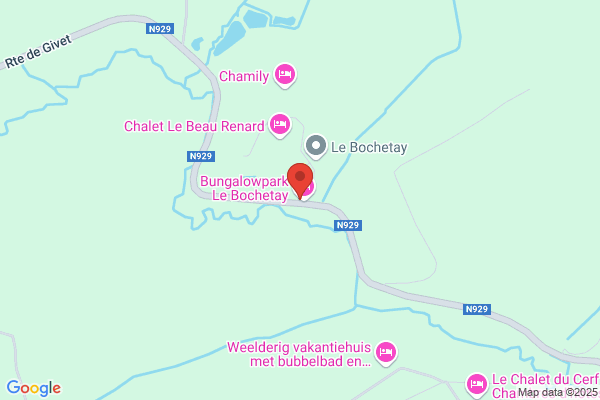
Task: Tap the Le Bochetay place marker
Action: 316,146
